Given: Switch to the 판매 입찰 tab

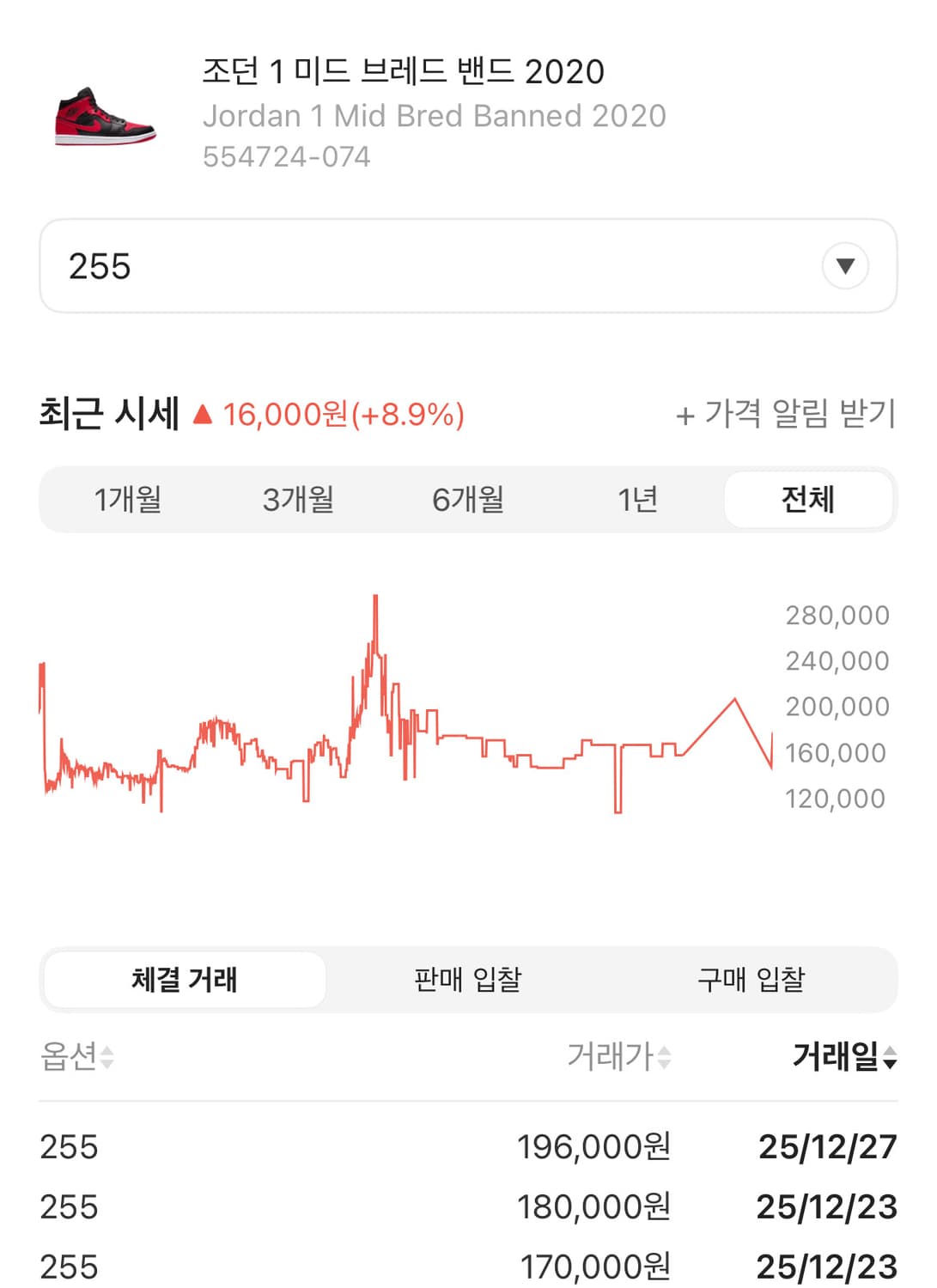Looking at the screenshot, I should point(468,978).
